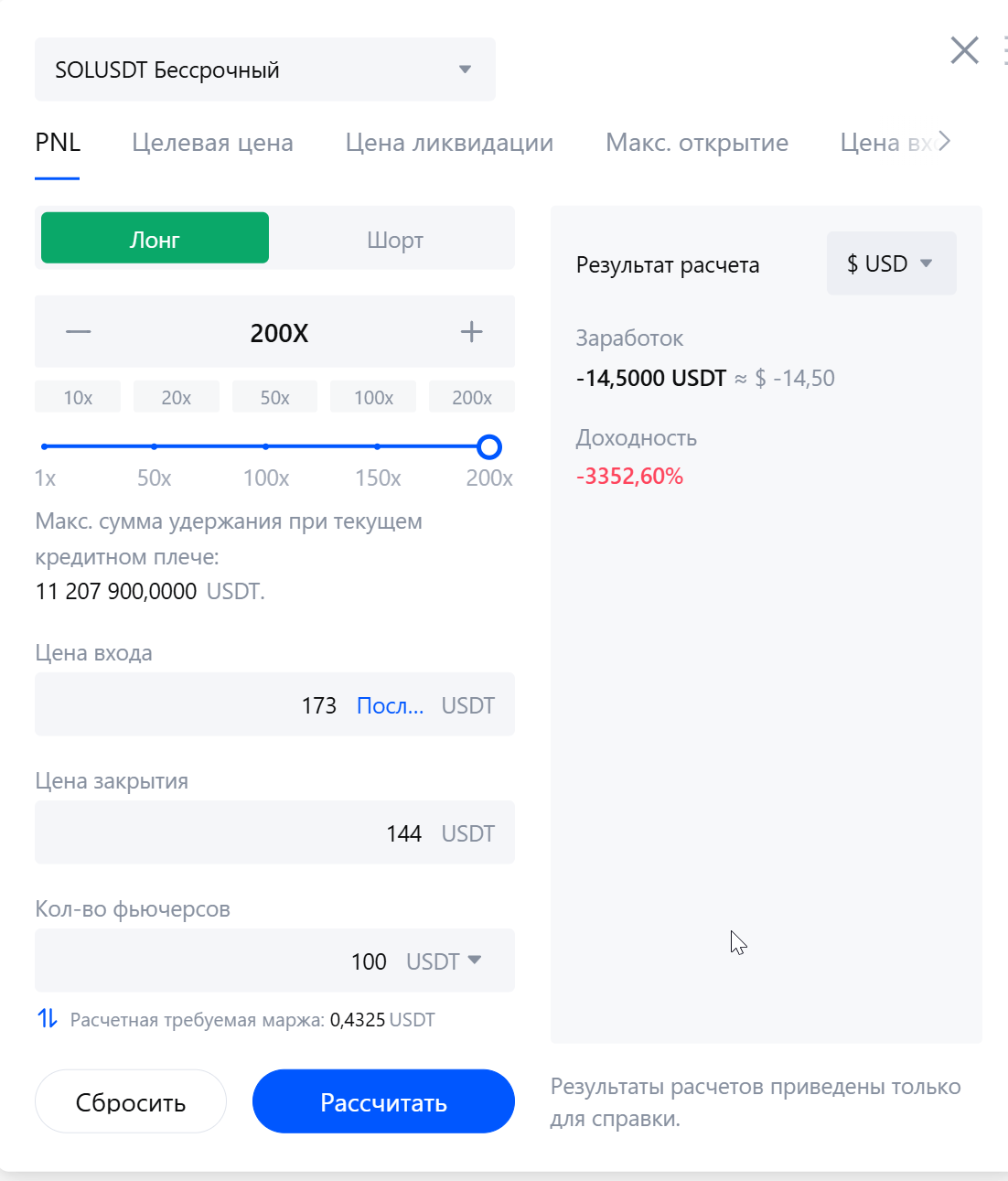
Task: Close the calculator dialog
Action: 964,50
